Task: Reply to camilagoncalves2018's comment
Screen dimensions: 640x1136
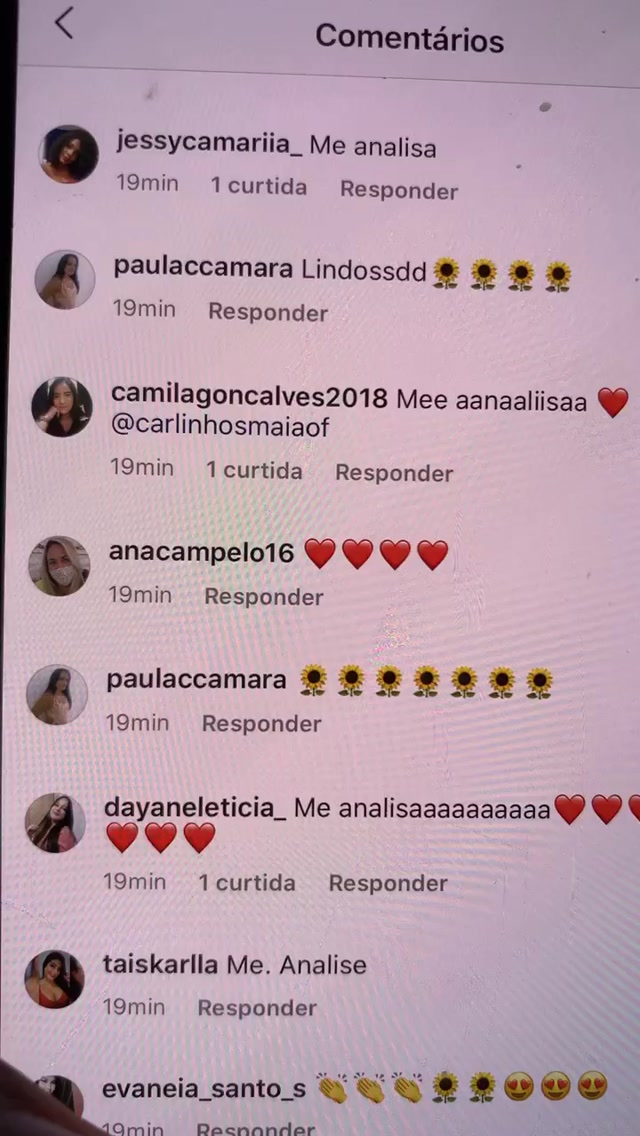Action: (394, 473)
